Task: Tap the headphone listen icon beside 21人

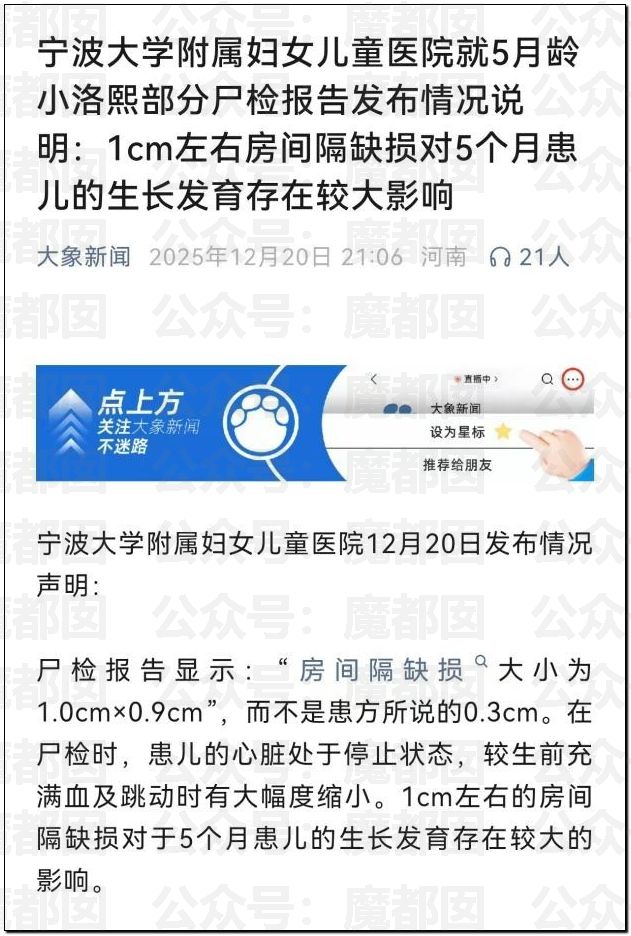Action: (x=500, y=258)
